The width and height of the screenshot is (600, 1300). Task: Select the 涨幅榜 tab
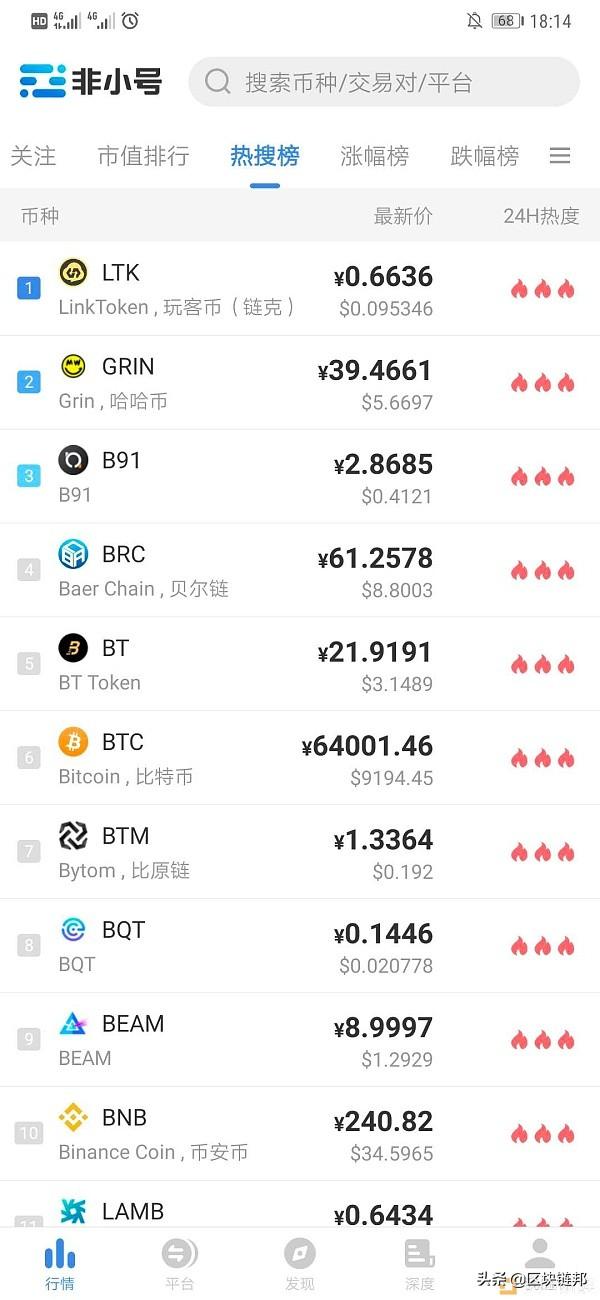tap(374, 156)
